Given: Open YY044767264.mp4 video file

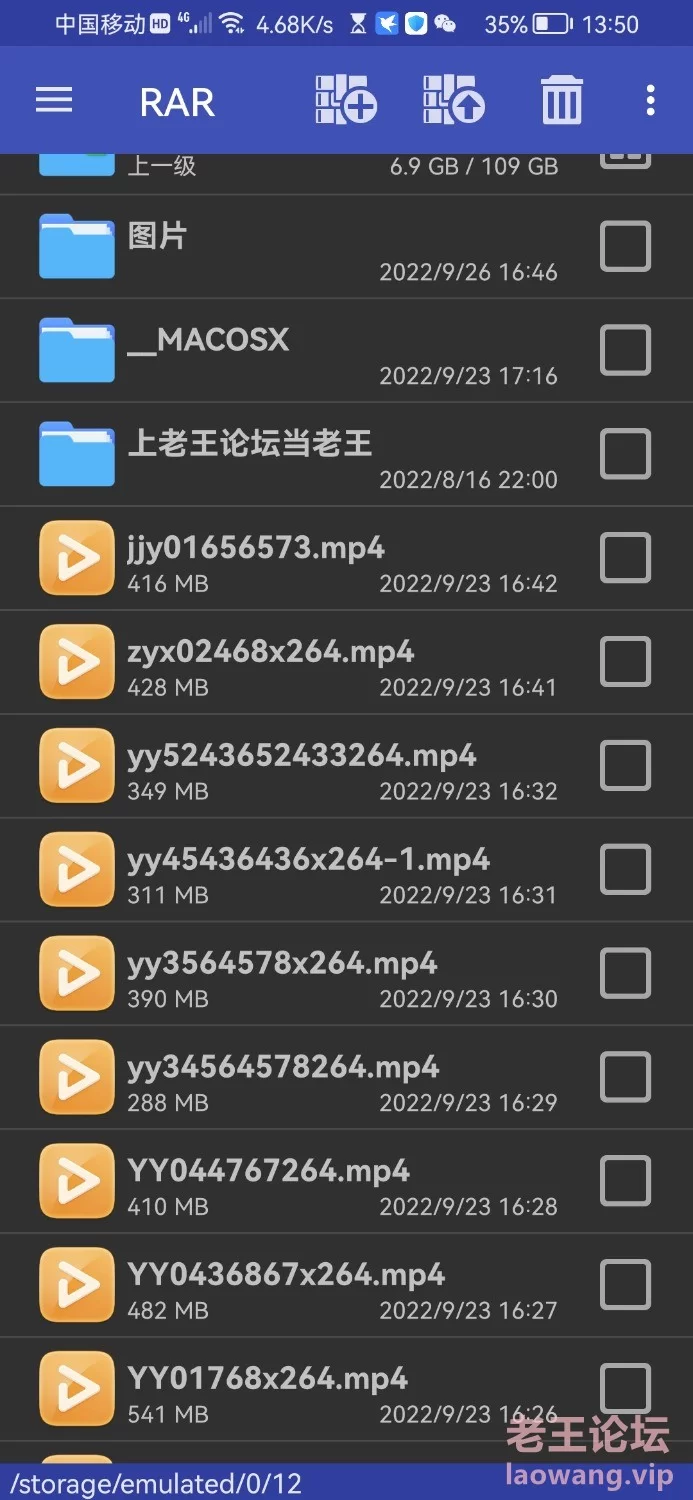Looking at the screenshot, I should pyautogui.click(x=346, y=1181).
